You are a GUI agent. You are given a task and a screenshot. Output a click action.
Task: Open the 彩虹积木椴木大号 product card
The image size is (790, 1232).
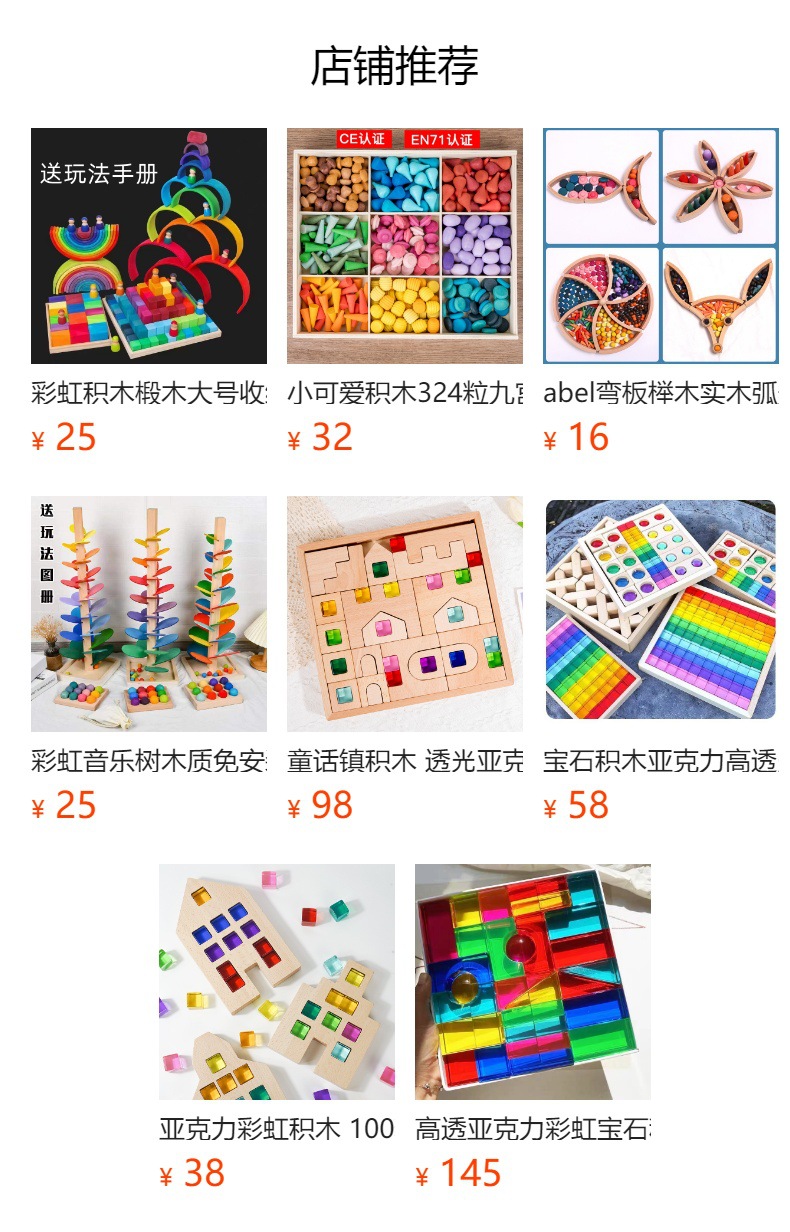pyautogui.click(x=148, y=246)
